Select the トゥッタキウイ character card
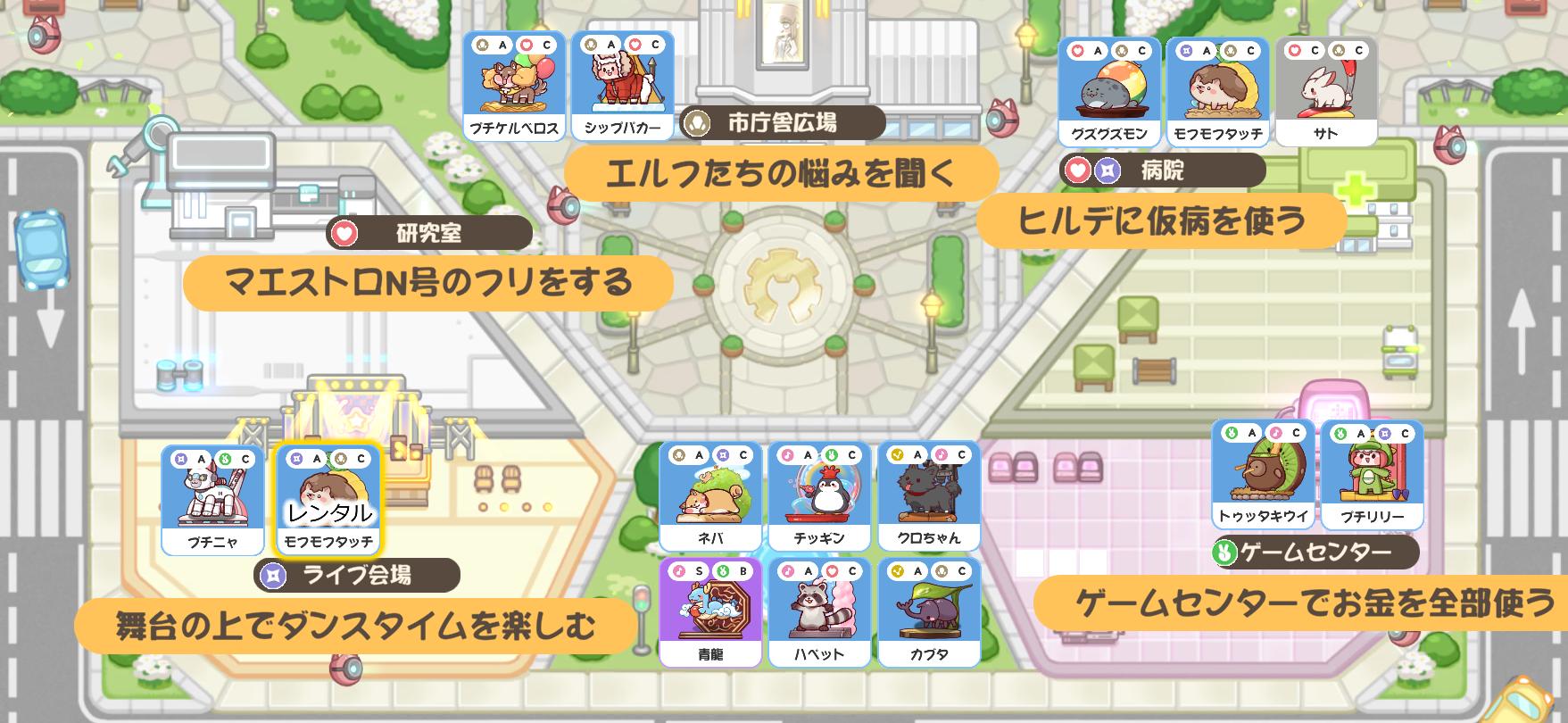 [x=1262, y=475]
